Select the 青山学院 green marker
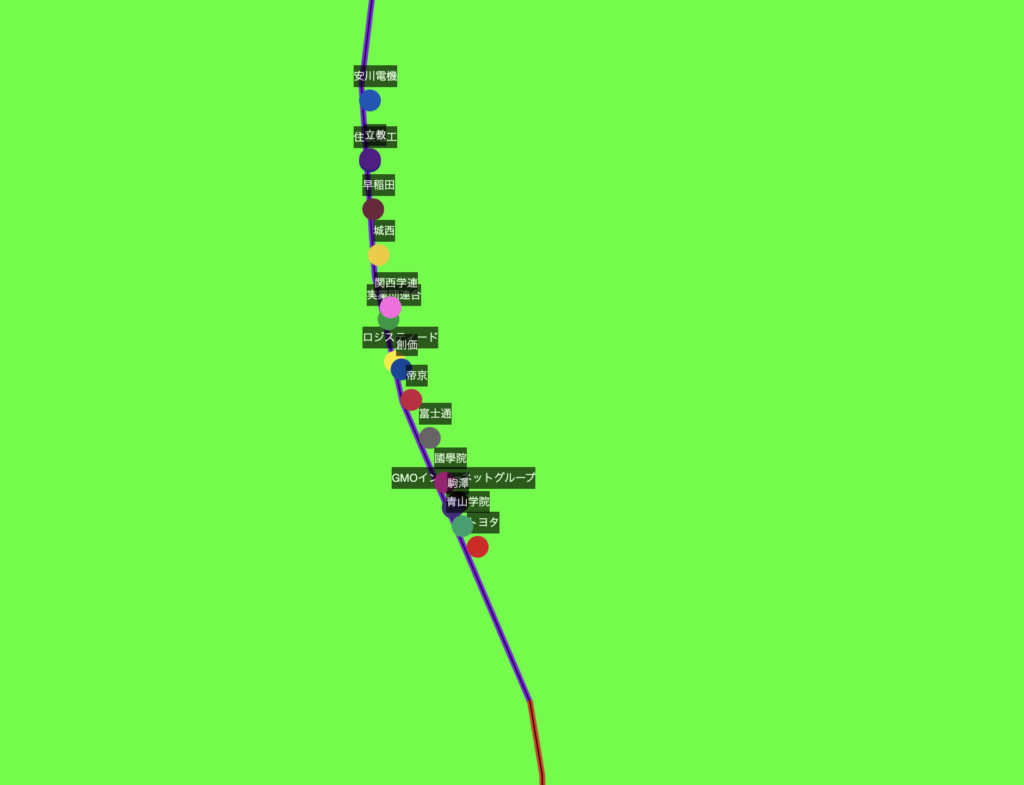Screen dimensions: 1024x785 [463, 526]
